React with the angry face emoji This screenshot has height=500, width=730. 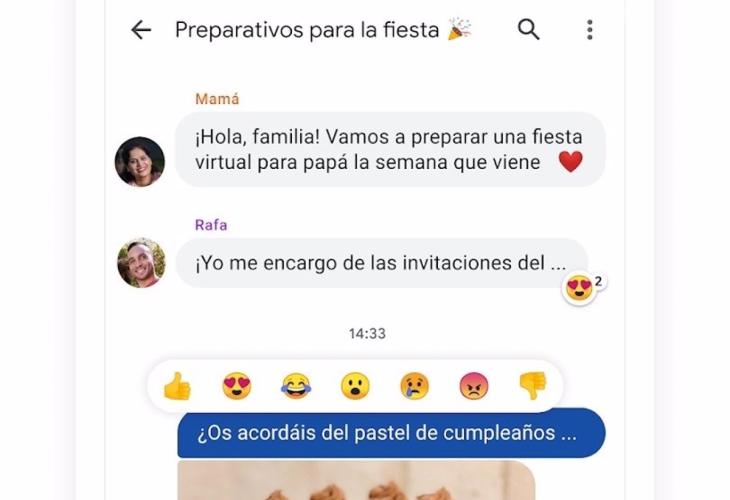click(473, 385)
